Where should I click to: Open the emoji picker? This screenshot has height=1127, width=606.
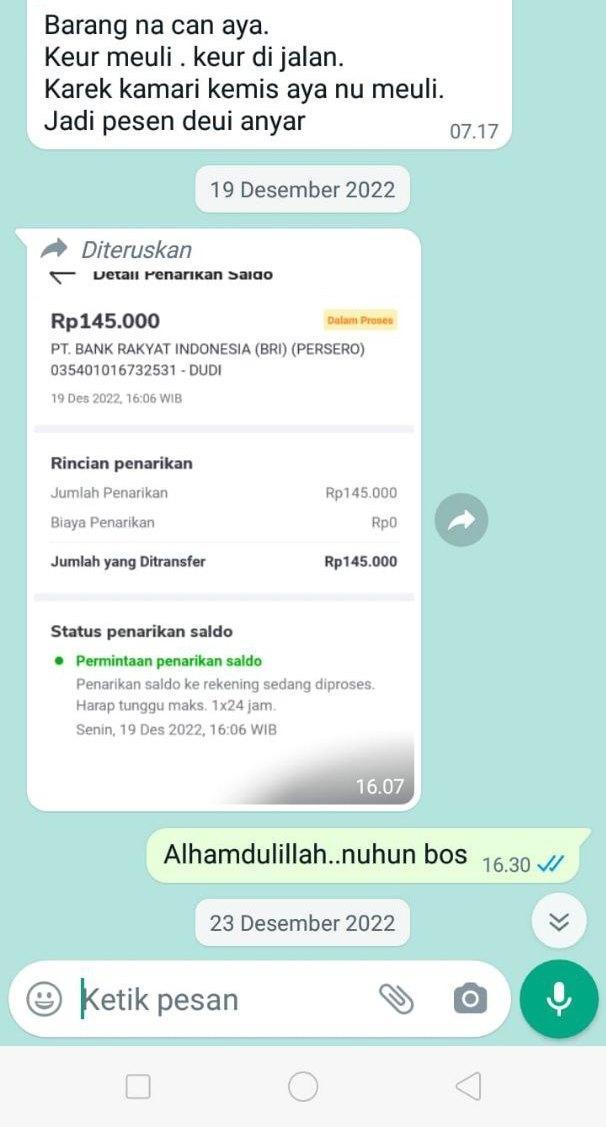click(43, 999)
